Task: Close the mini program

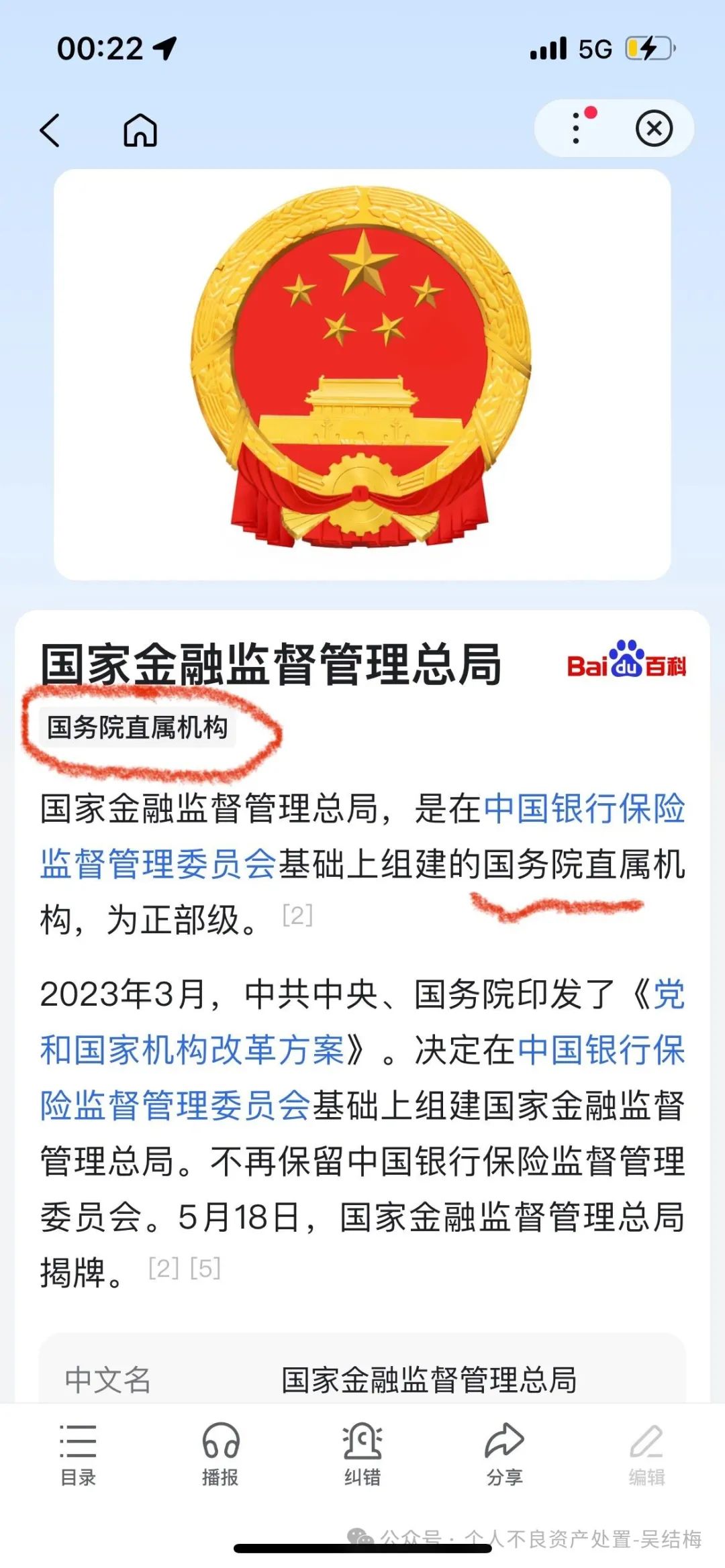Action: point(654,128)
